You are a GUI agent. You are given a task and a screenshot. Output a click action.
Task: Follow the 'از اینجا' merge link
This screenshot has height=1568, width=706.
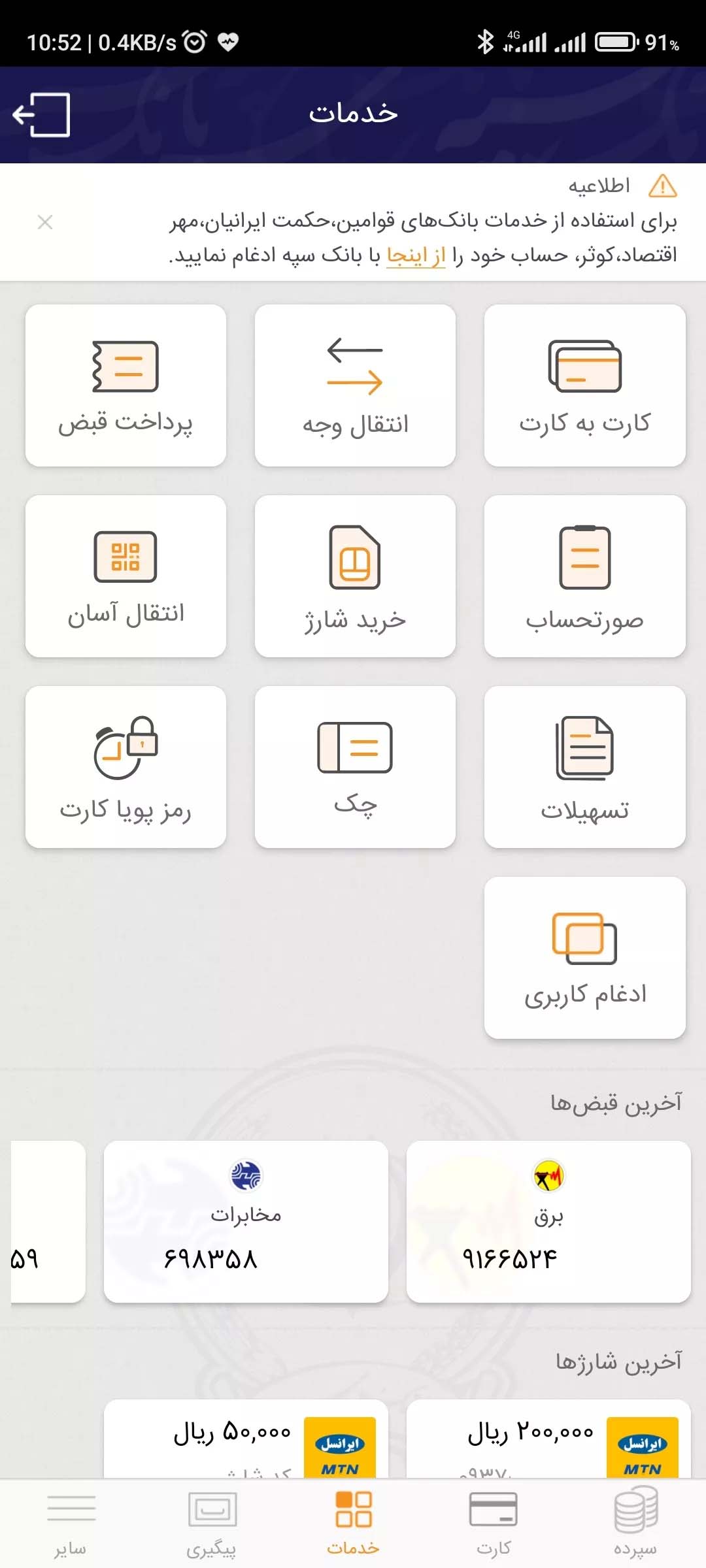tap(416, 255)
